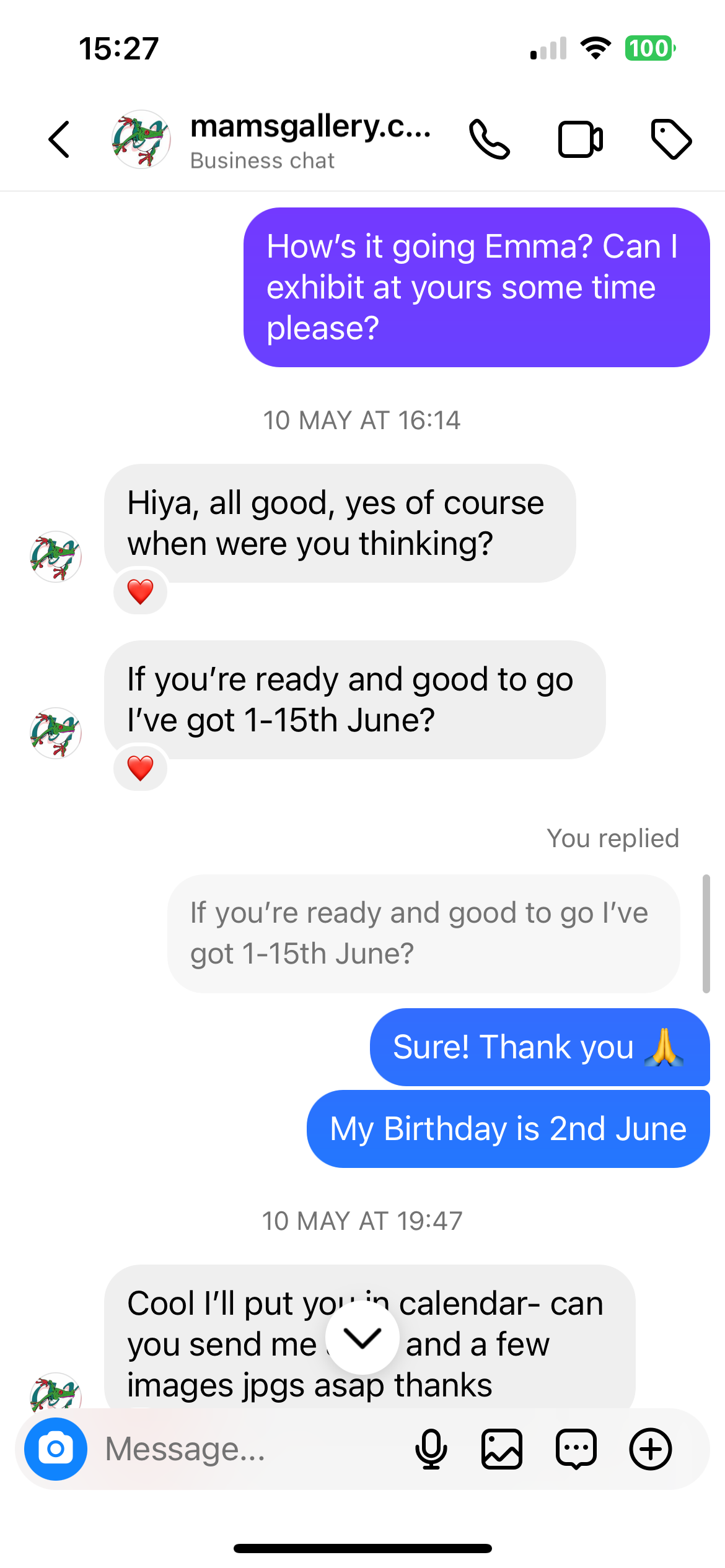Attach a photo from gallery
This screenshot has width=725, height=1568.
click(502, 1449)
